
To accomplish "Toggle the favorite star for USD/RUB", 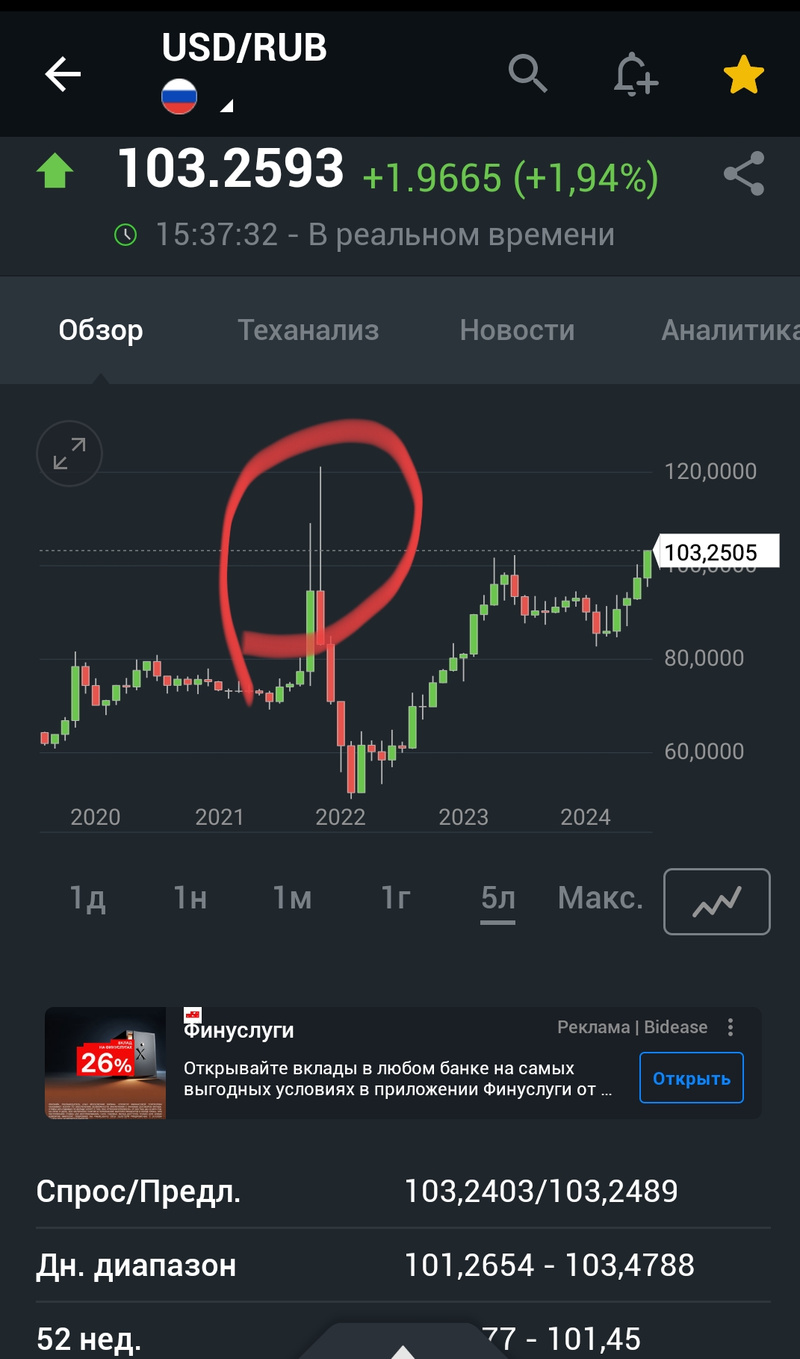I will click(743, 75).
